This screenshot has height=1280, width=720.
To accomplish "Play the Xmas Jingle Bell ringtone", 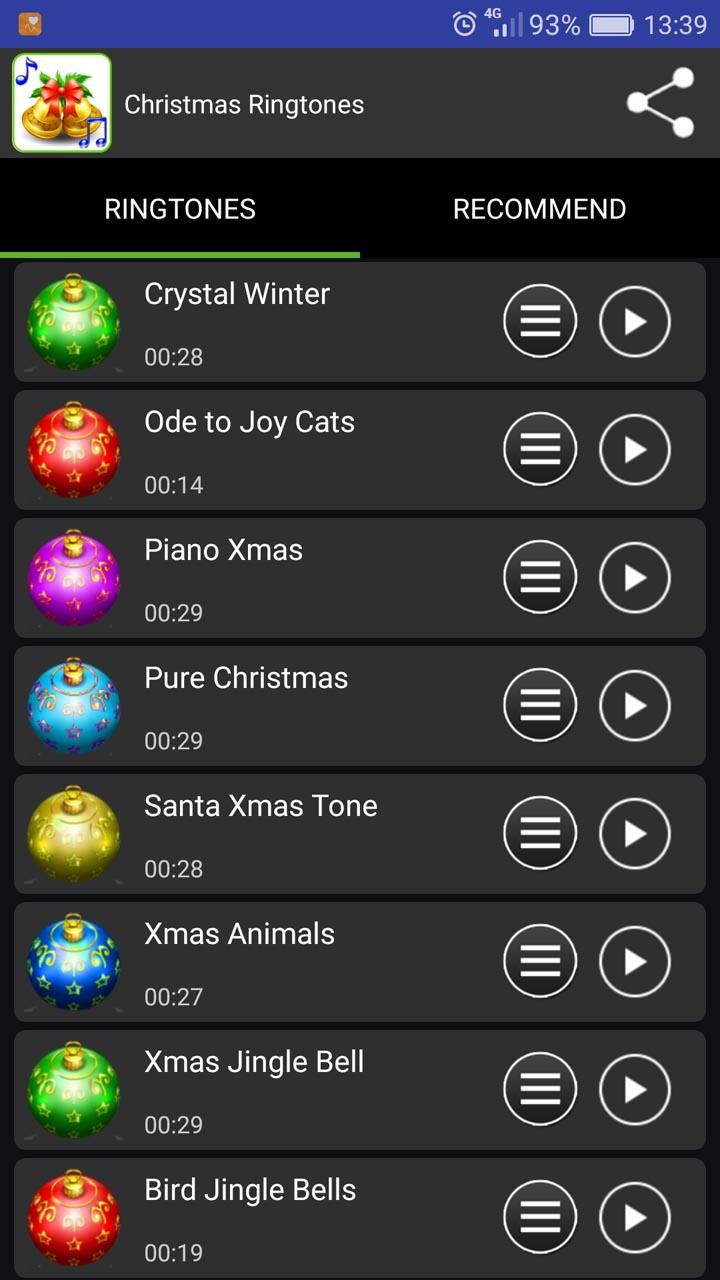I will pyautogui.click(x=634, y=1090).
